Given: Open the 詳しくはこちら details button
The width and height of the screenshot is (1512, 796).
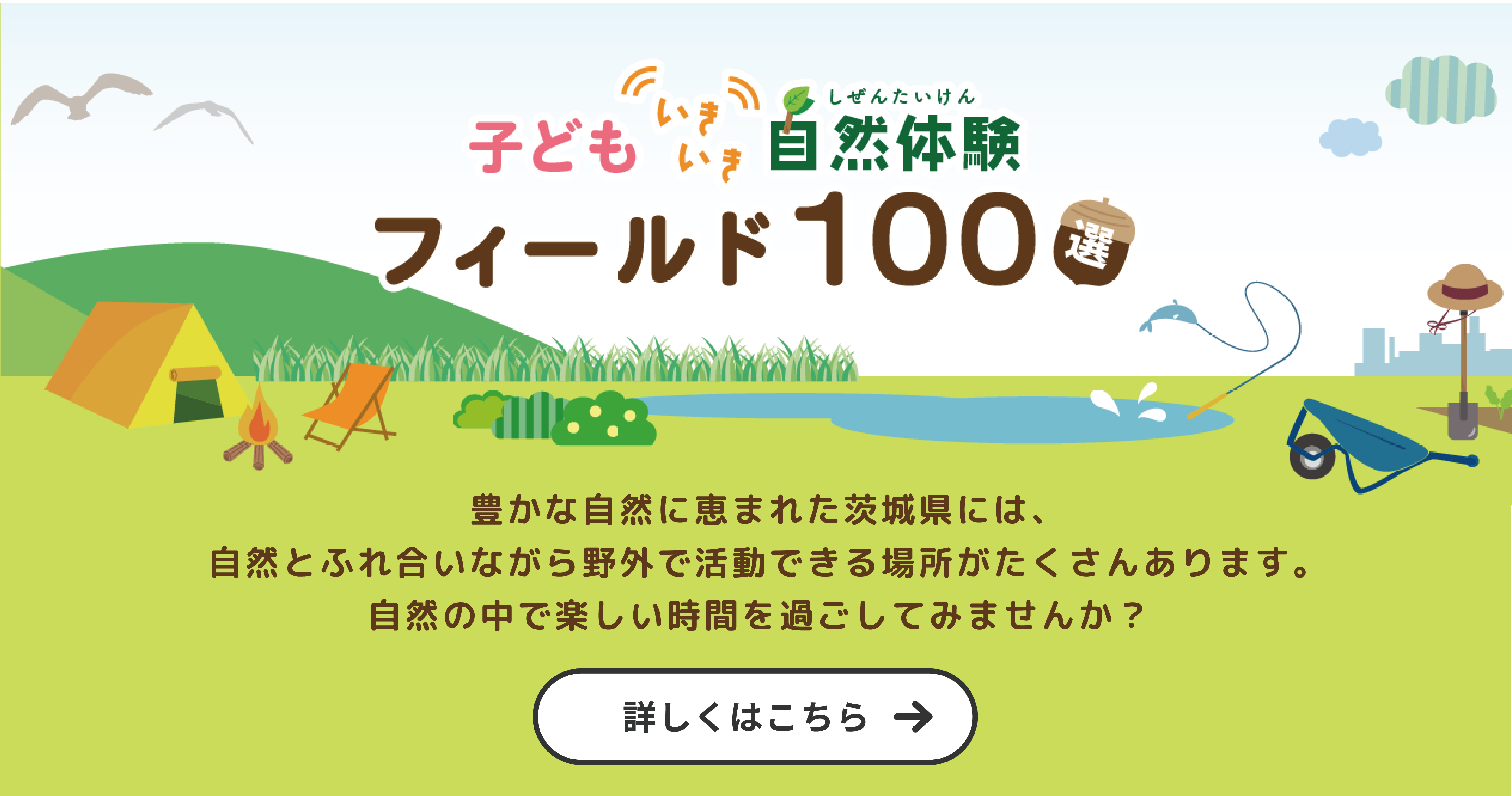Looking at the screenshot, I should [754, 716].
